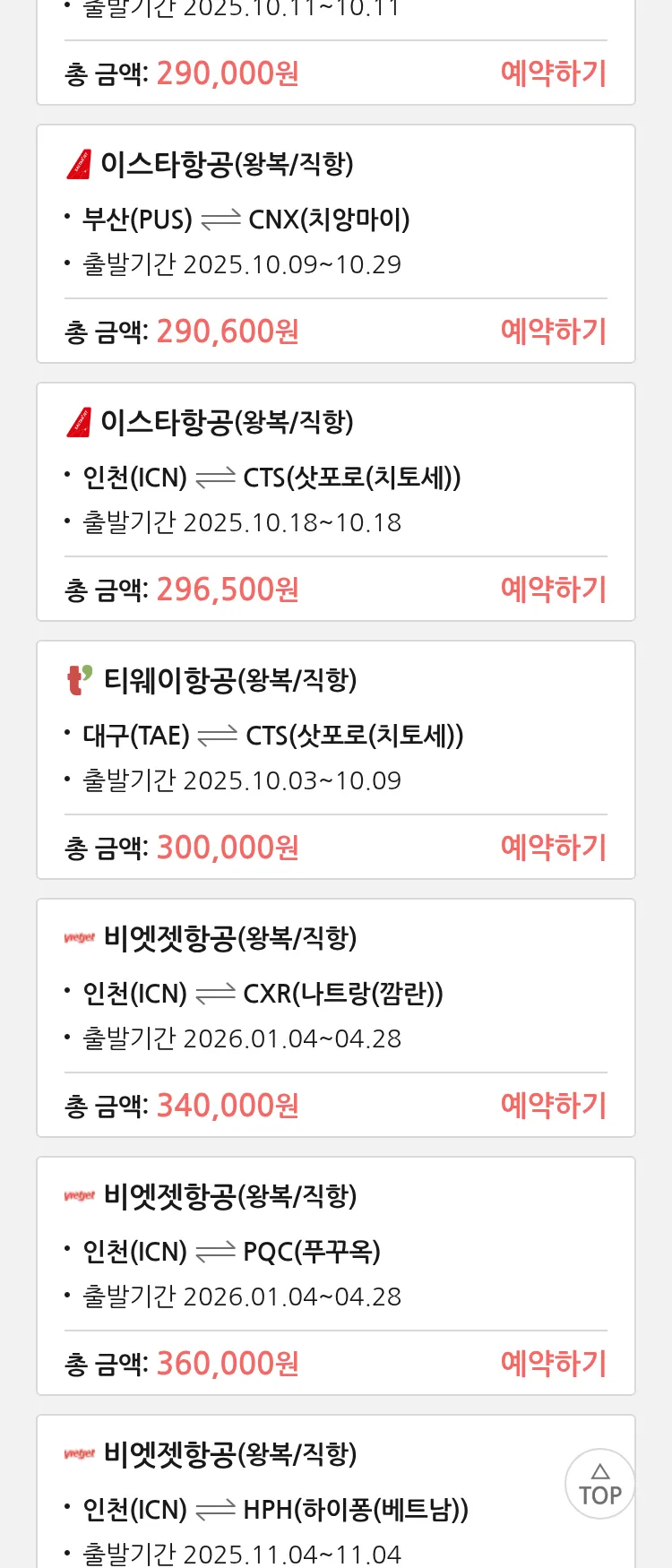Jump back up with the TOP button
This screenshot has width=672, height=1568.
point(599,1484)
